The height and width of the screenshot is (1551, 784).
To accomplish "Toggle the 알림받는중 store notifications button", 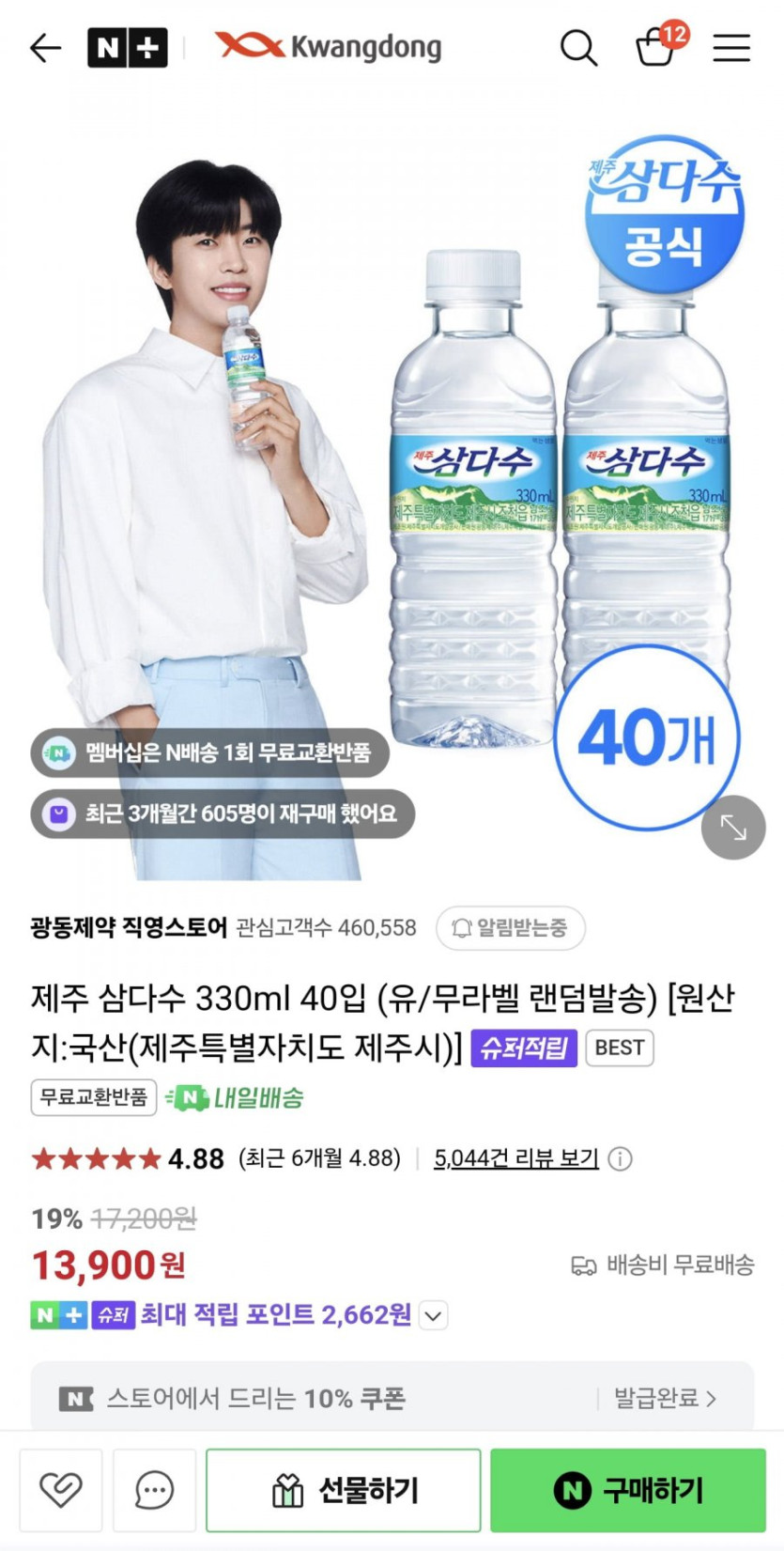I will [511, 928].
